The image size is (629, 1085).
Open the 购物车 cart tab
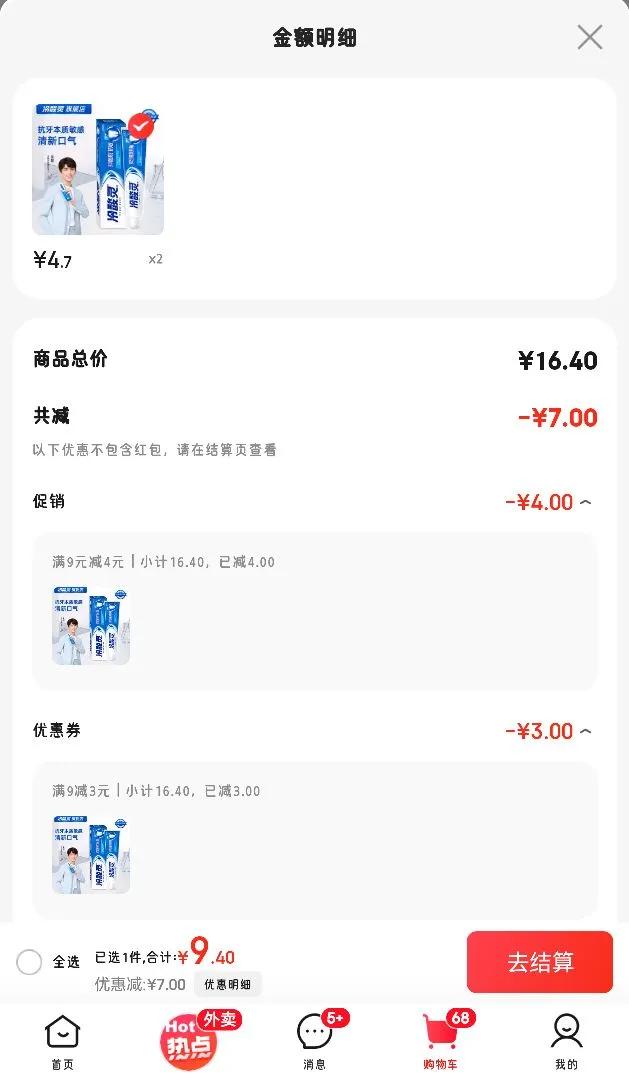point(441,1041)
